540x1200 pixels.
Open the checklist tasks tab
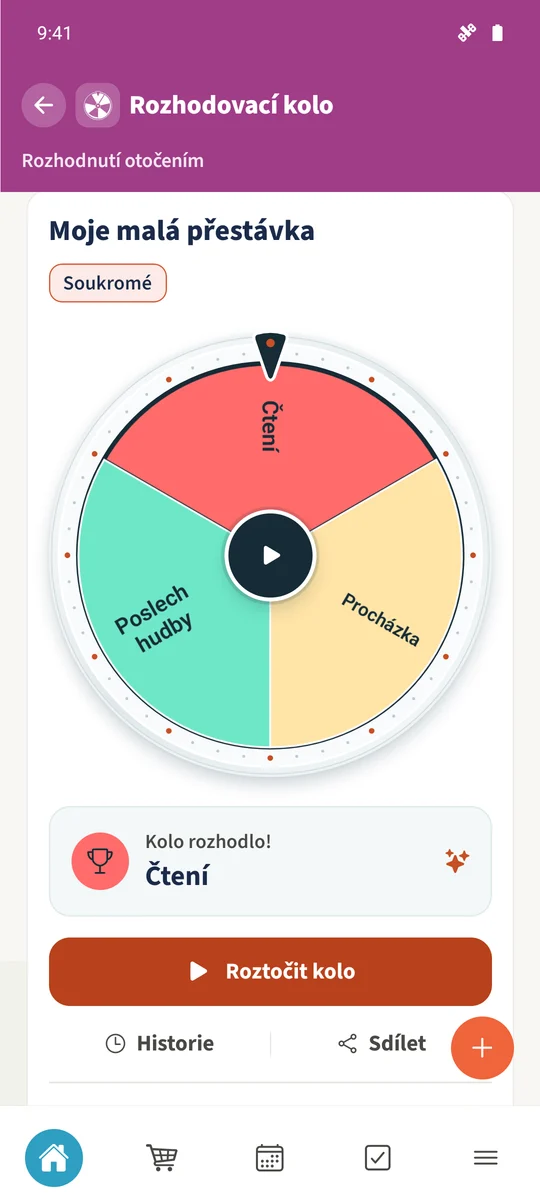pyautogui.click(x=378, y=1157)
